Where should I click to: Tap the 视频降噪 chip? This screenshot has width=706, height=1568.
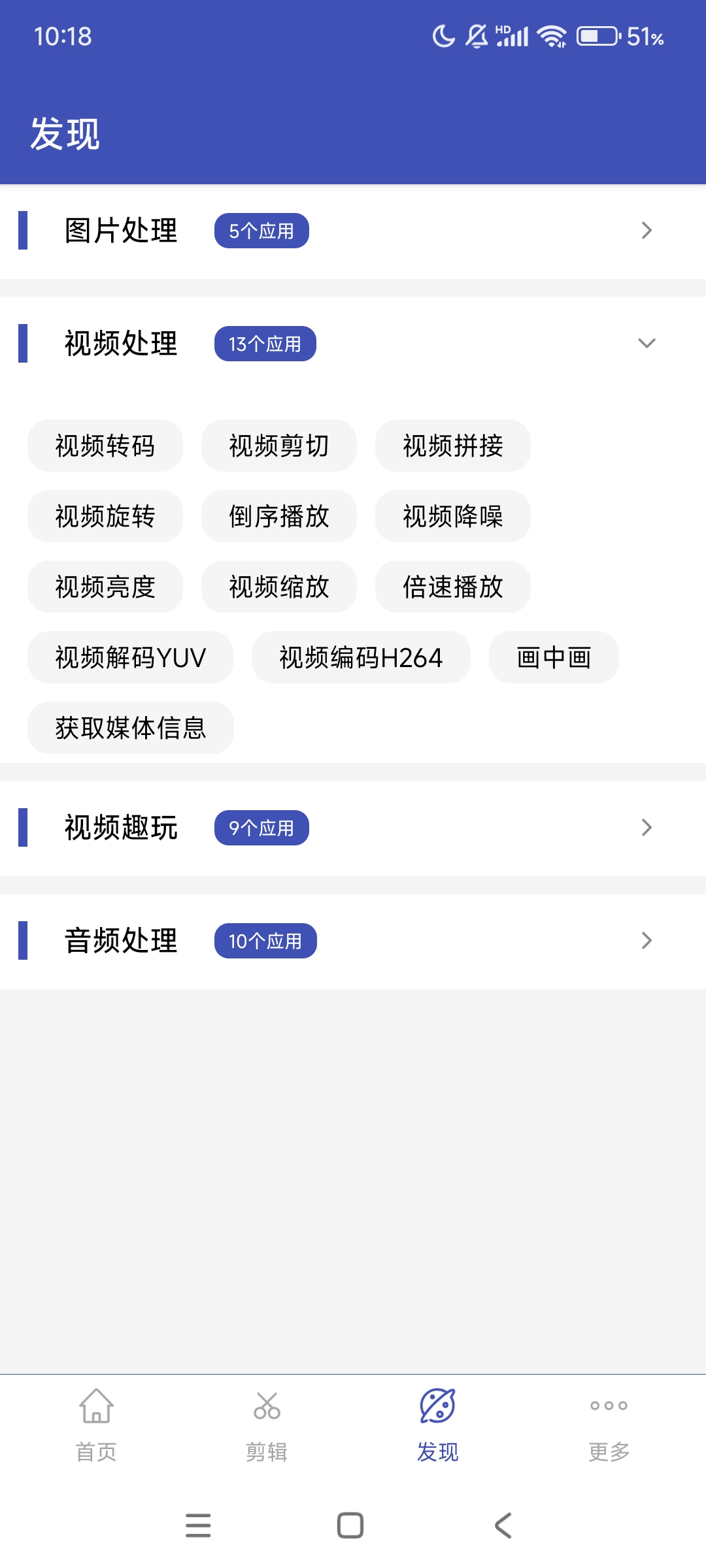click(453, 517)
